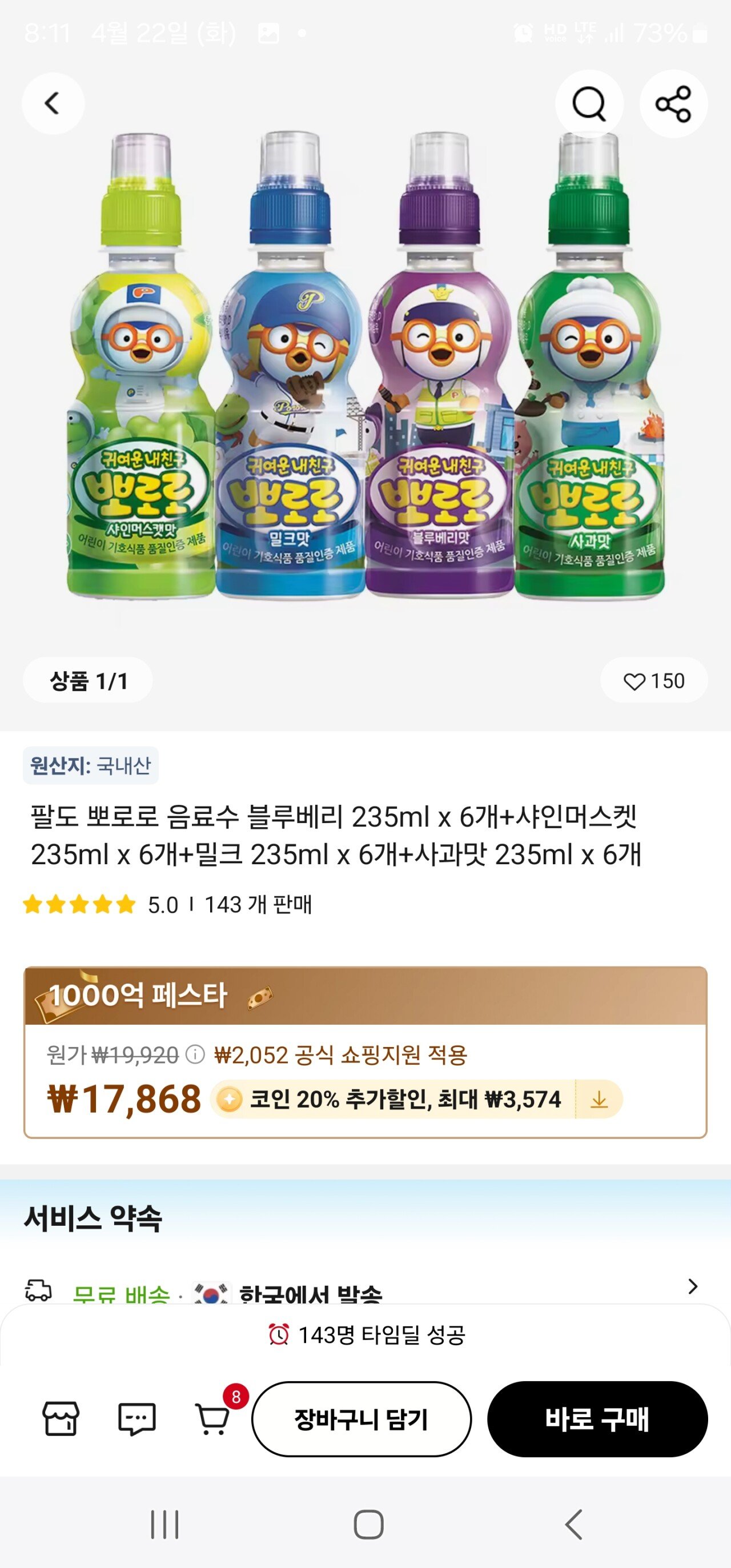This screenshot has height=1568, width=731.
Task: Expand the free shipping service details
Action: (692, 1287)
